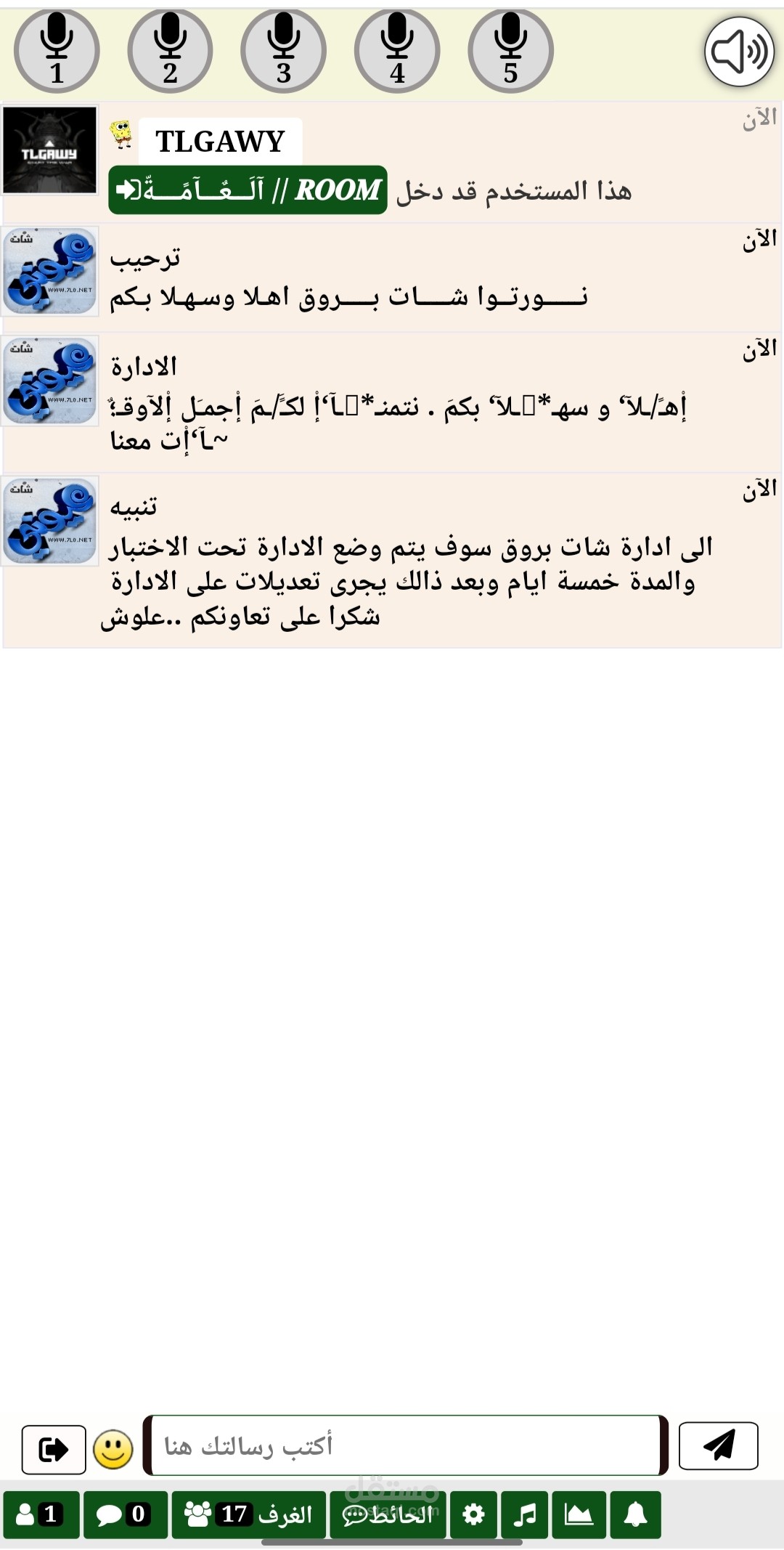Focus the message field أكتب رسالتك هنا
The width and height of the screenshot is (784, 1550).
(405, 1445)
